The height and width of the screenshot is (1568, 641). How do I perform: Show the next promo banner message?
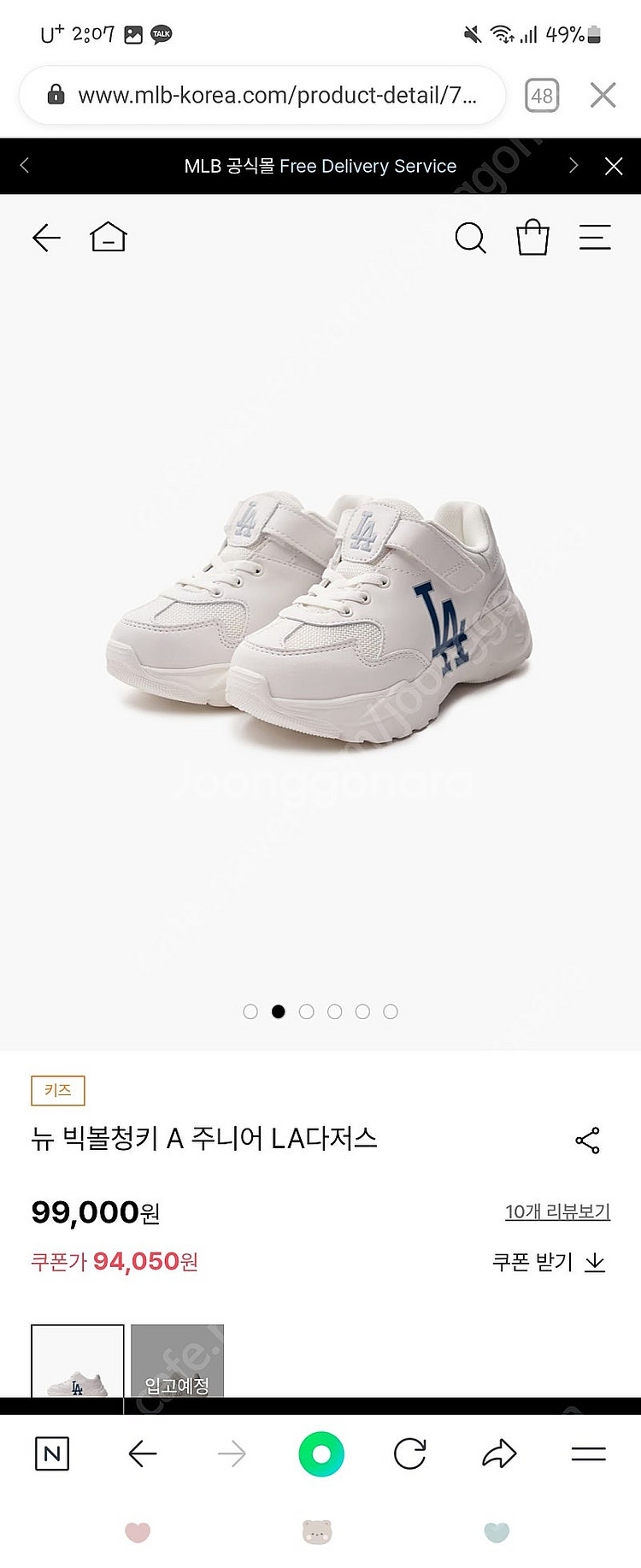coord(573,166)
